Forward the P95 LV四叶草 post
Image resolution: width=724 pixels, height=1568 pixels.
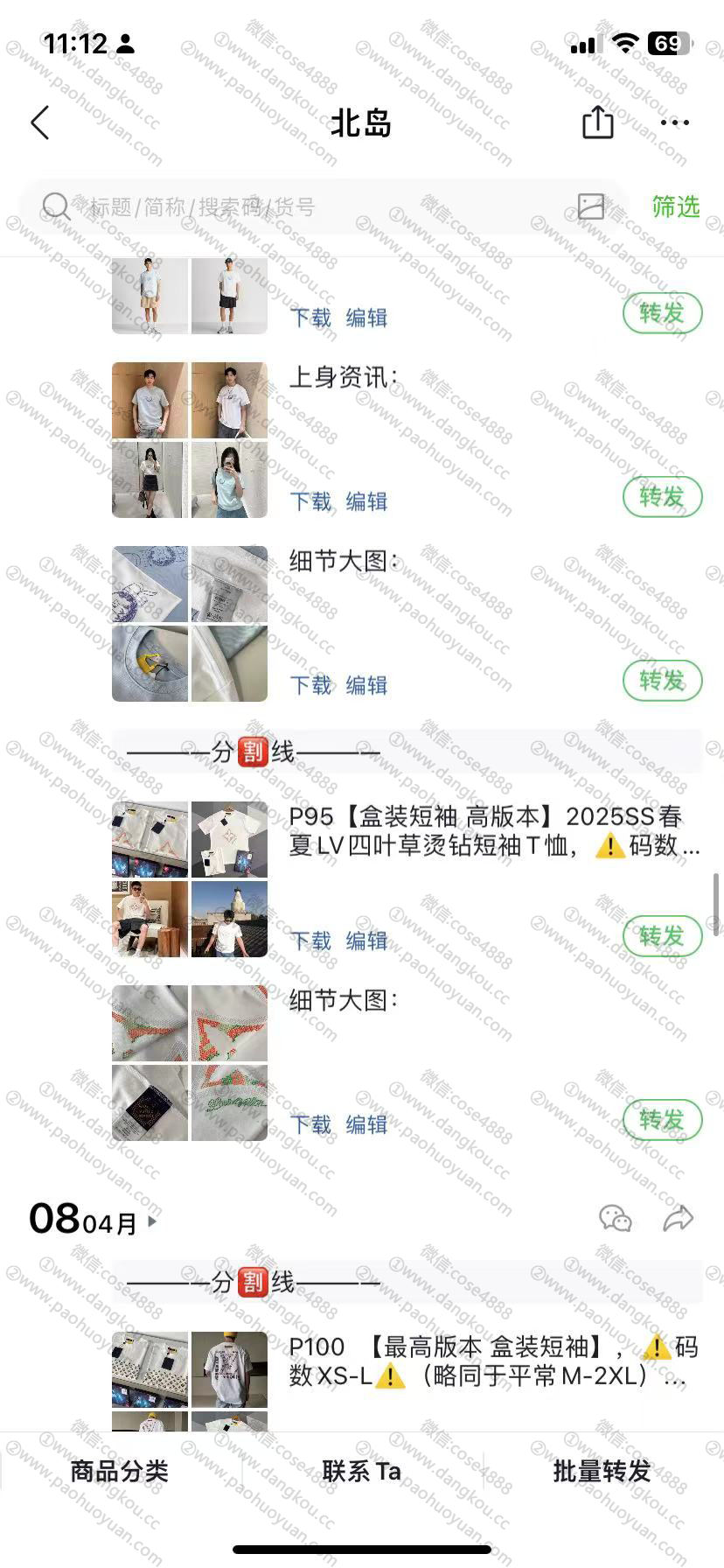662,936
